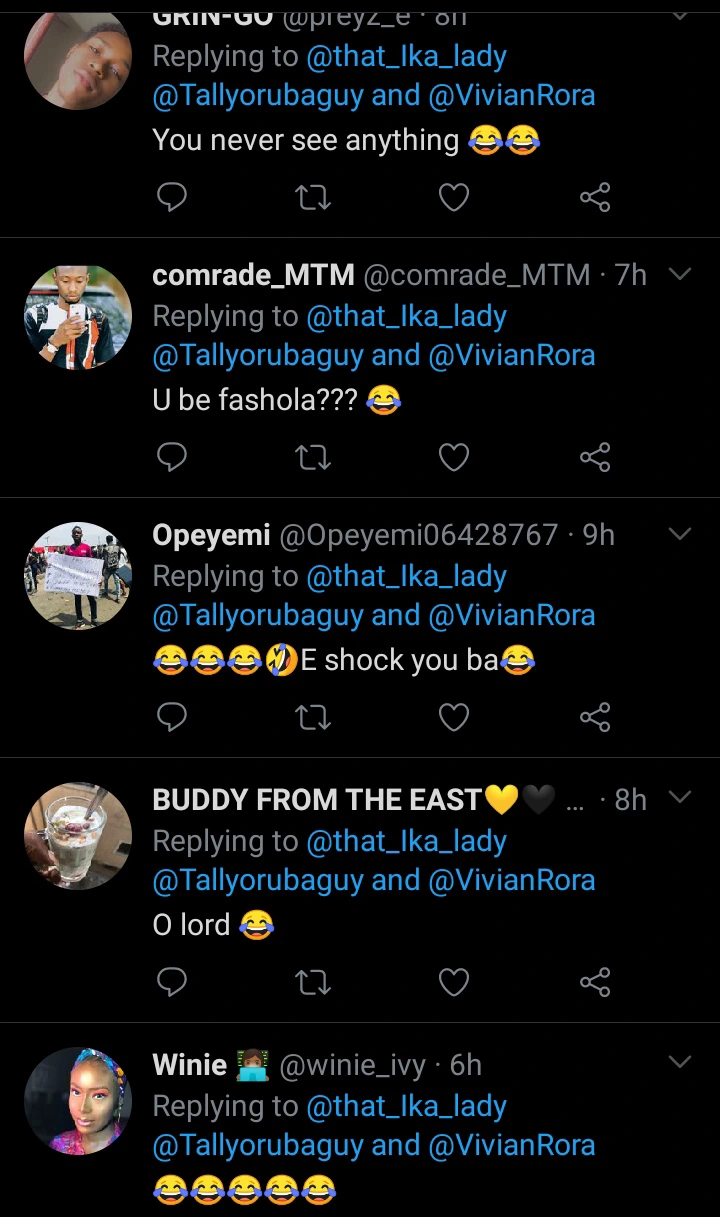
Task: Open dropdown arrow on Winie's tweet
Action: 680,1061
